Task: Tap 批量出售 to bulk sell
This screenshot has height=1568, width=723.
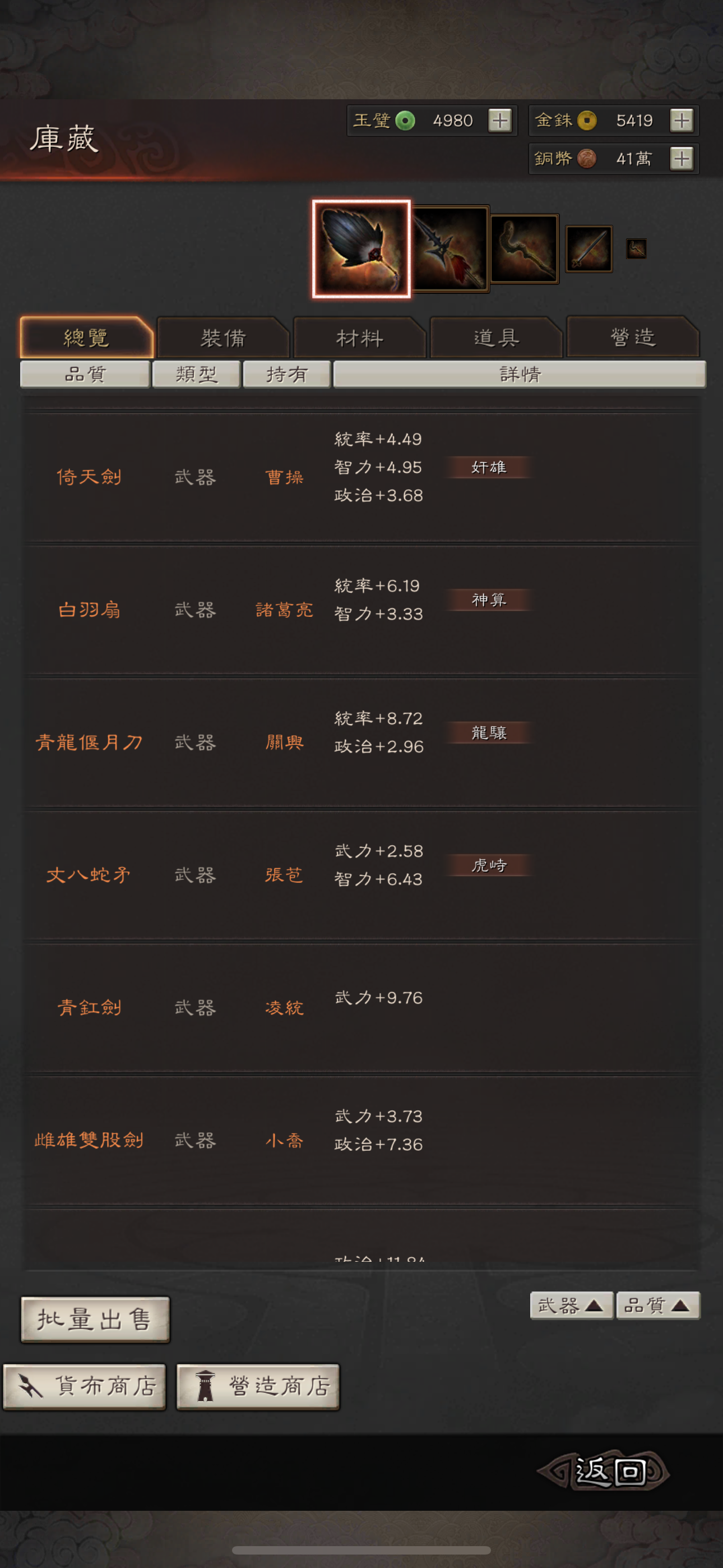Action: click(95, 1319)
